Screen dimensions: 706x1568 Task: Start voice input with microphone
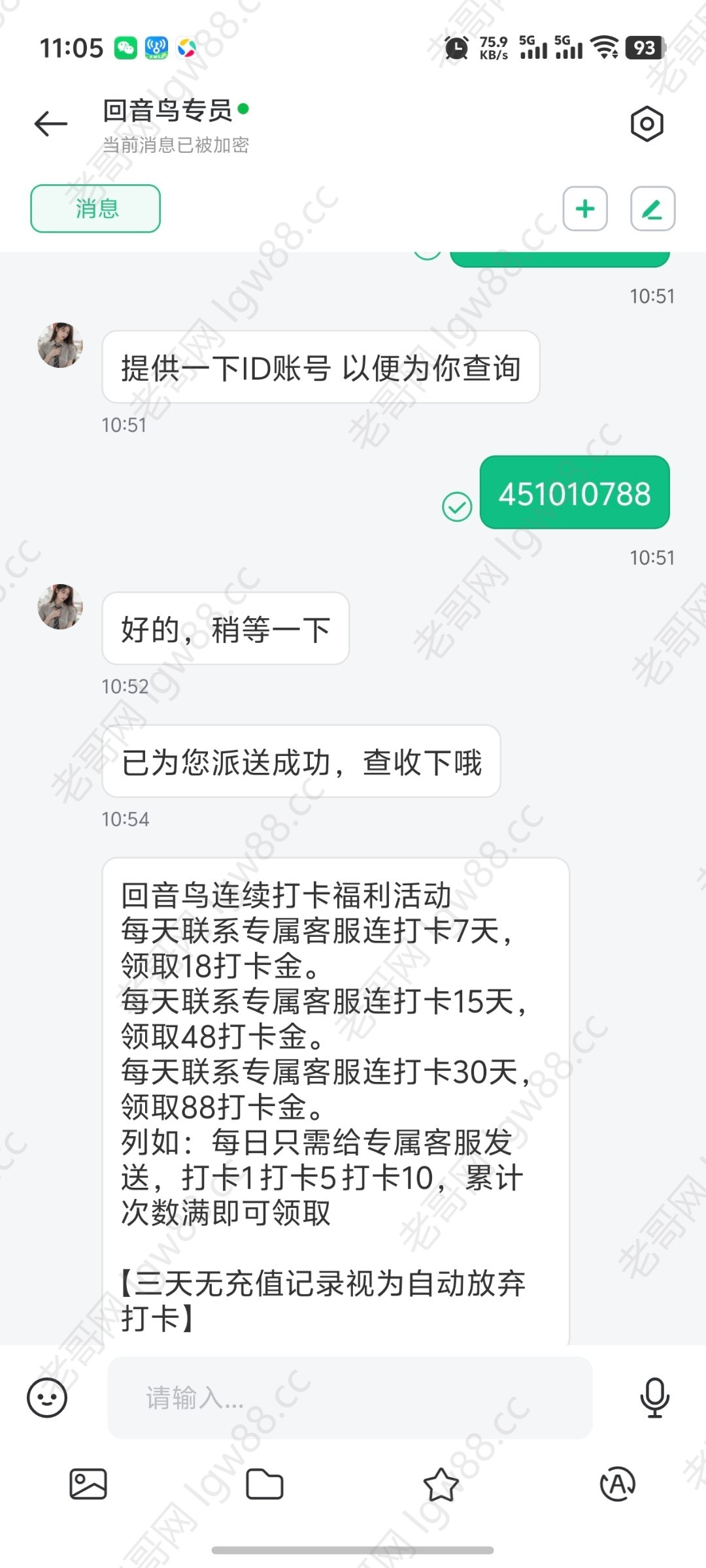click(654, 1397)
